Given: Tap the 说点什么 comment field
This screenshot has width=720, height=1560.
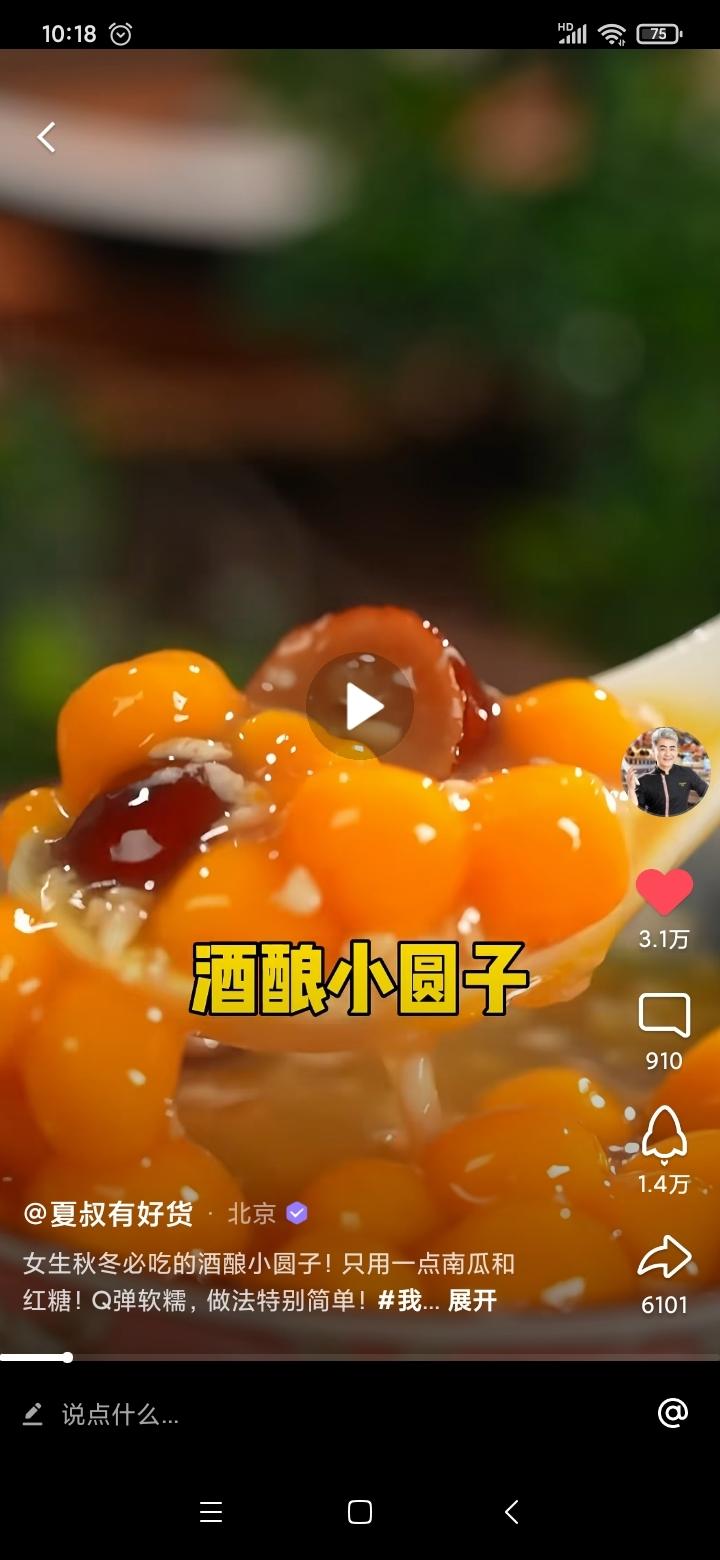Looking at the screenshot, I should tap(120, 1414).
